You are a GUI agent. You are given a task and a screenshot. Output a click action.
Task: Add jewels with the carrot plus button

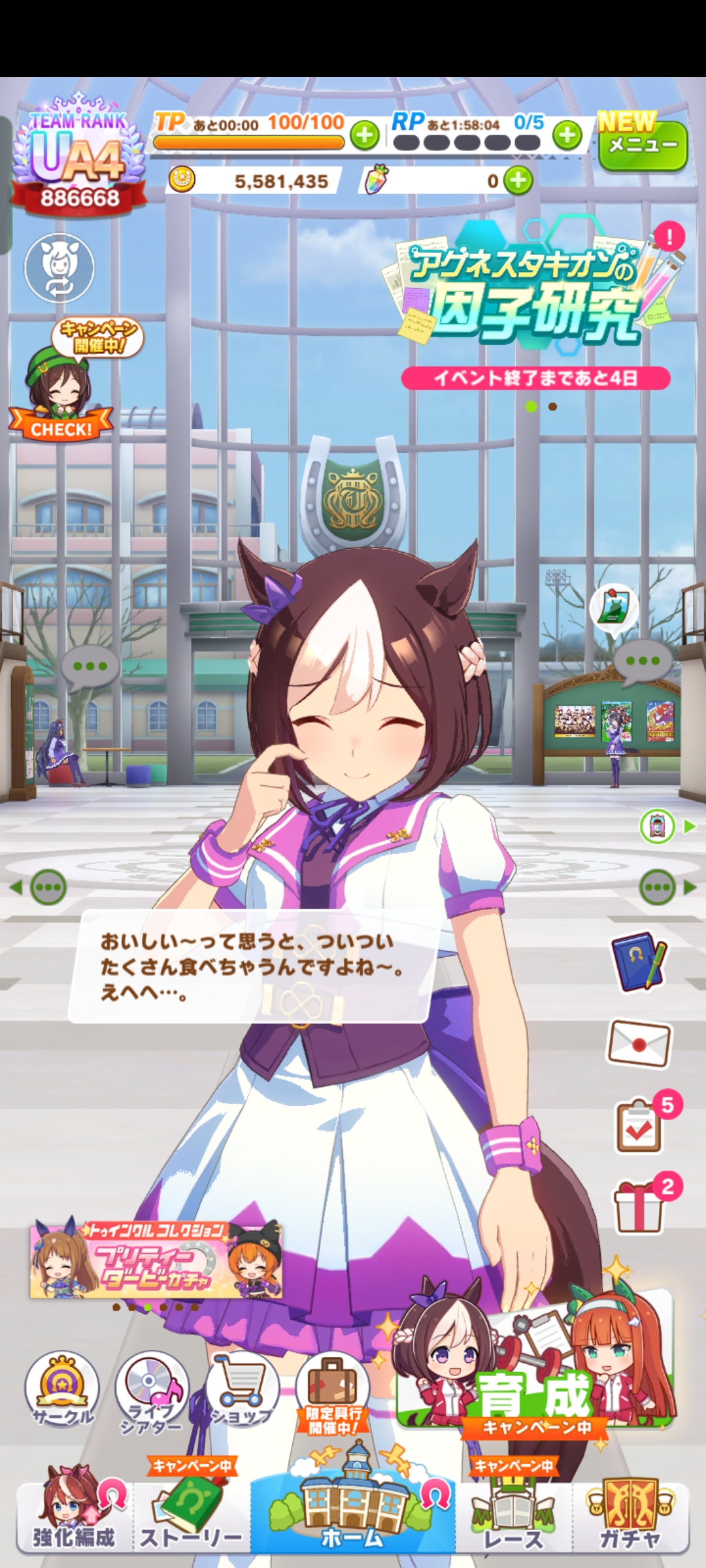tap(518, 180)
